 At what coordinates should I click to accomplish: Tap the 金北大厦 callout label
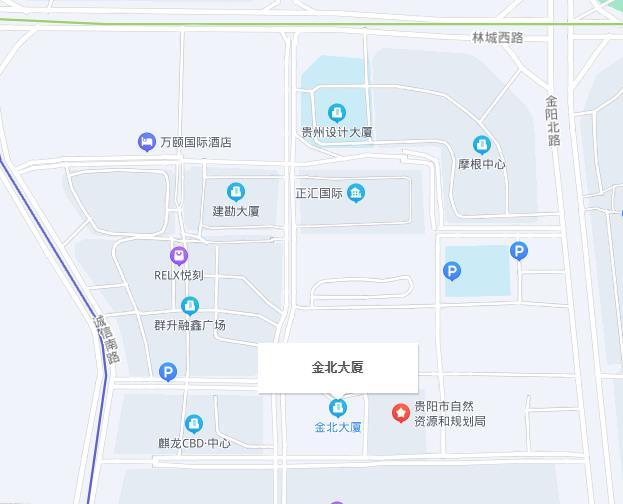click(x=338, y=368)
